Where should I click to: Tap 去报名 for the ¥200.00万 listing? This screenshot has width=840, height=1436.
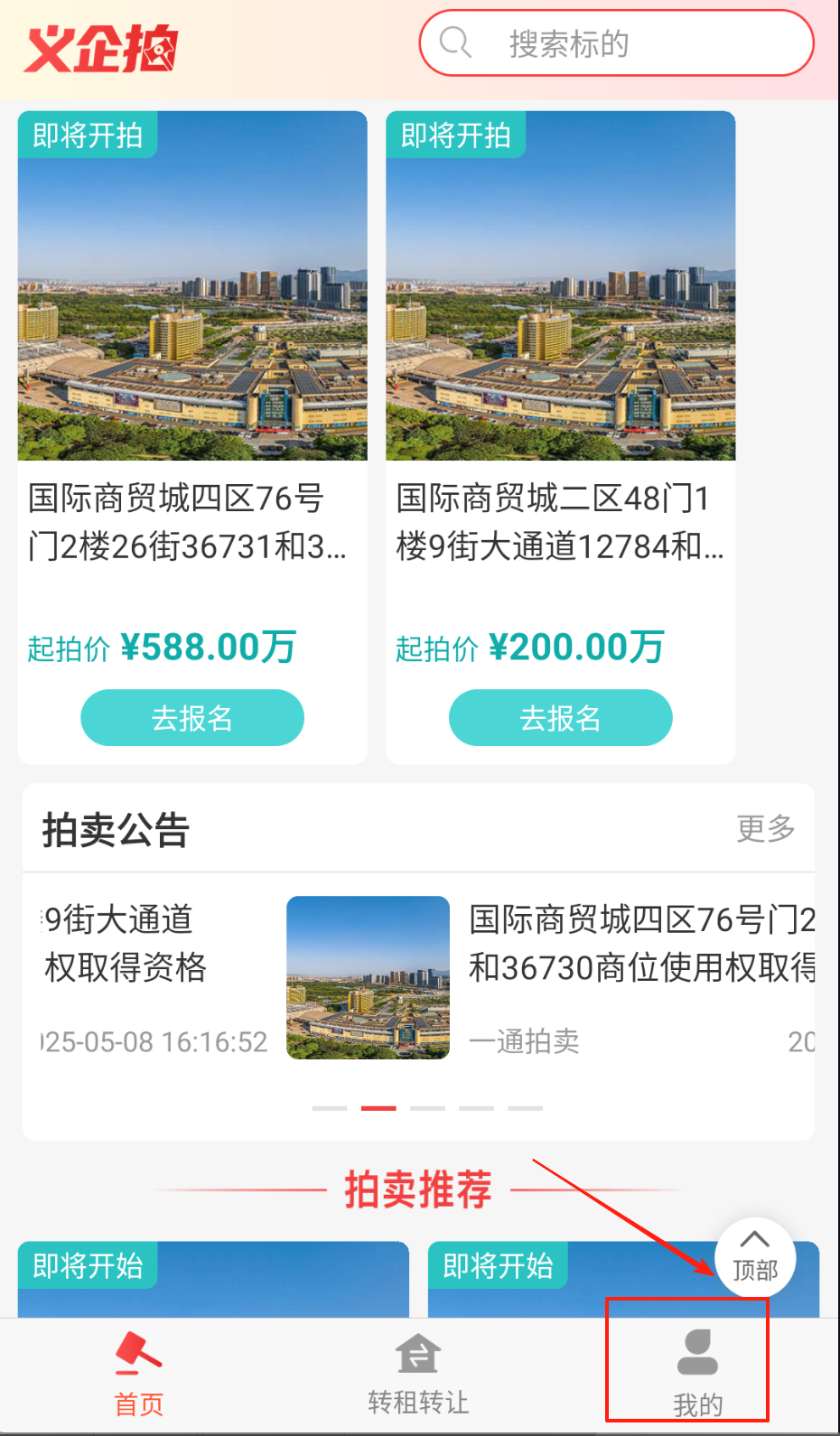point(560,718)
